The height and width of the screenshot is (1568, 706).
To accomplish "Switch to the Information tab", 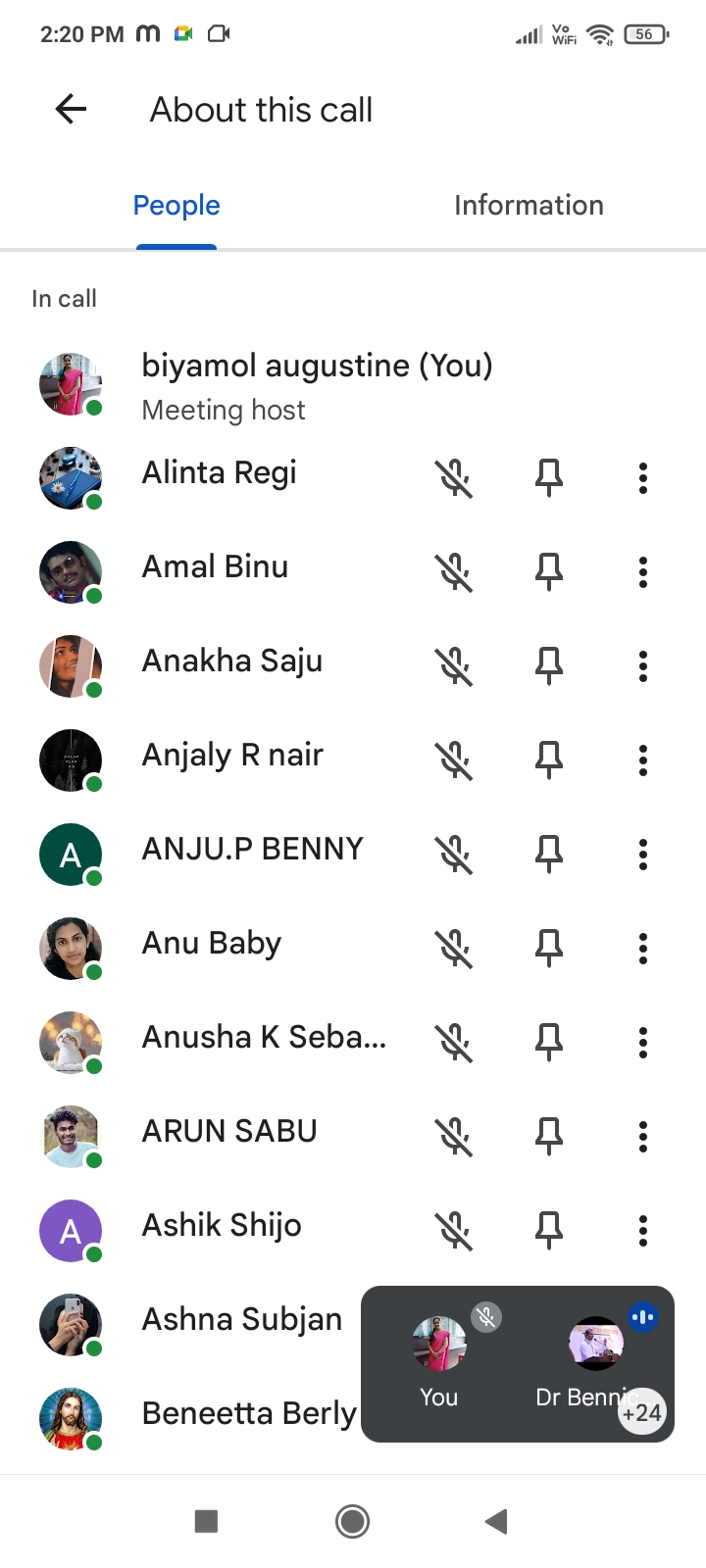I will click(529, 206).
